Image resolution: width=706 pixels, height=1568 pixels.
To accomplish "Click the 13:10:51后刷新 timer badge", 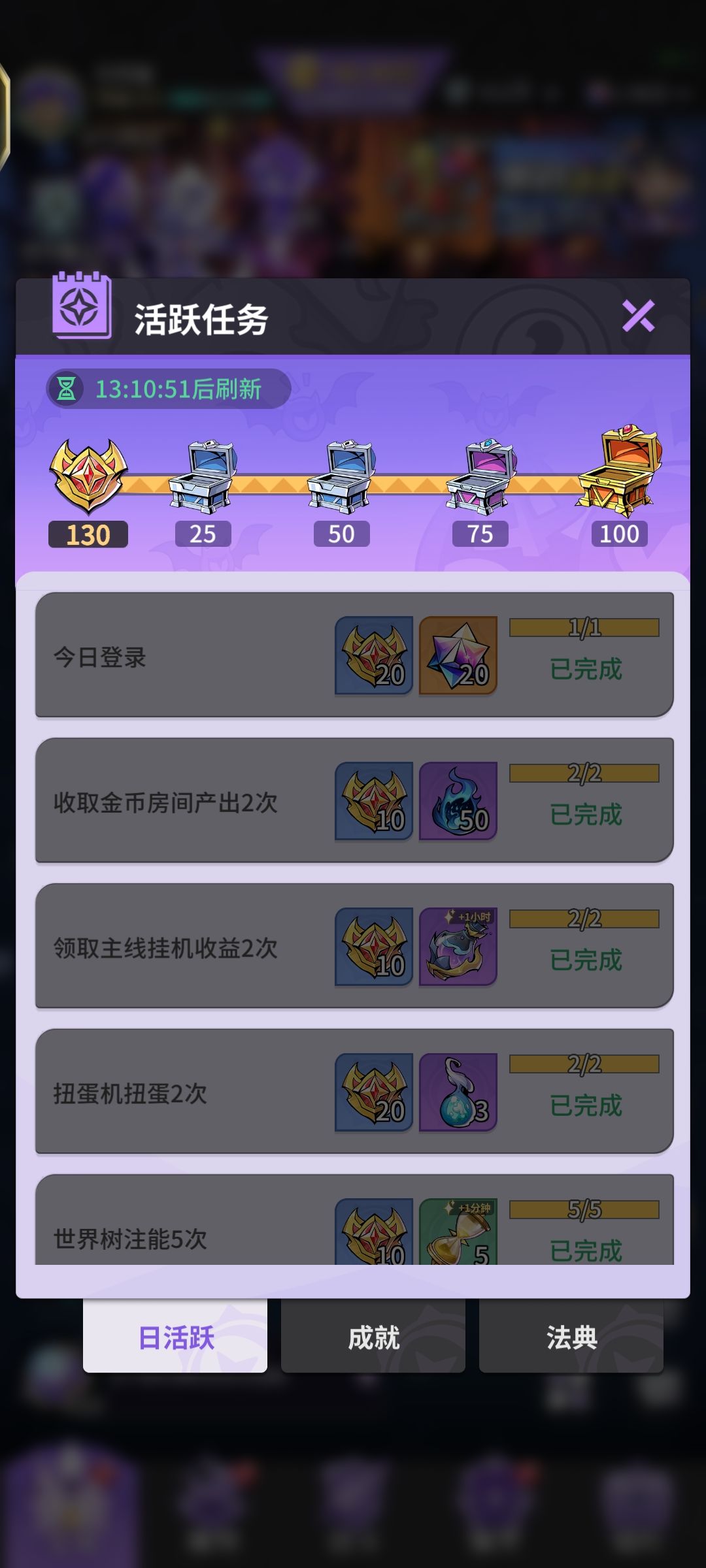I will tap(167, 390).
